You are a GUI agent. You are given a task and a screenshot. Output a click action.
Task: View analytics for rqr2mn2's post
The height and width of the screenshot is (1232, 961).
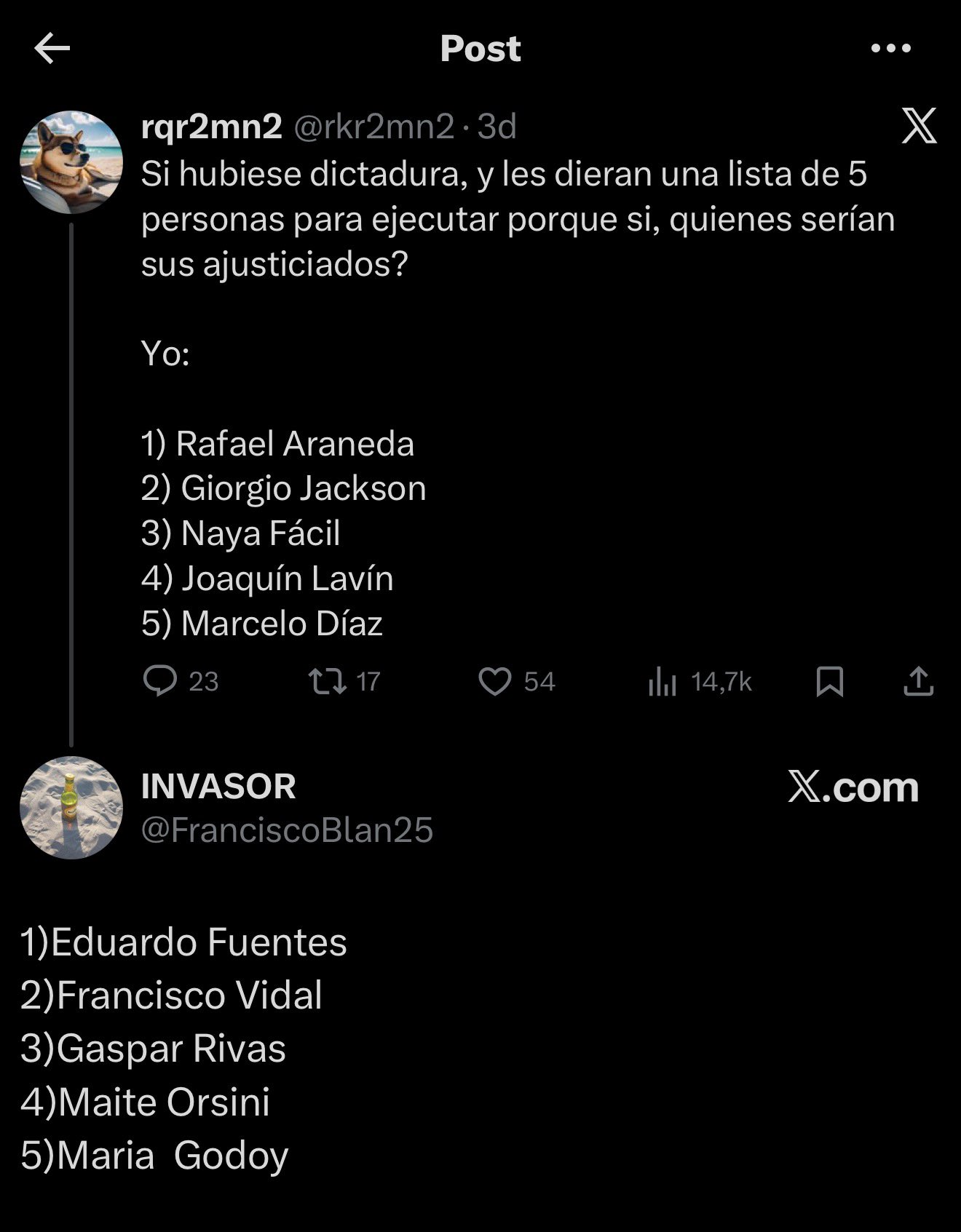(663, 682)
